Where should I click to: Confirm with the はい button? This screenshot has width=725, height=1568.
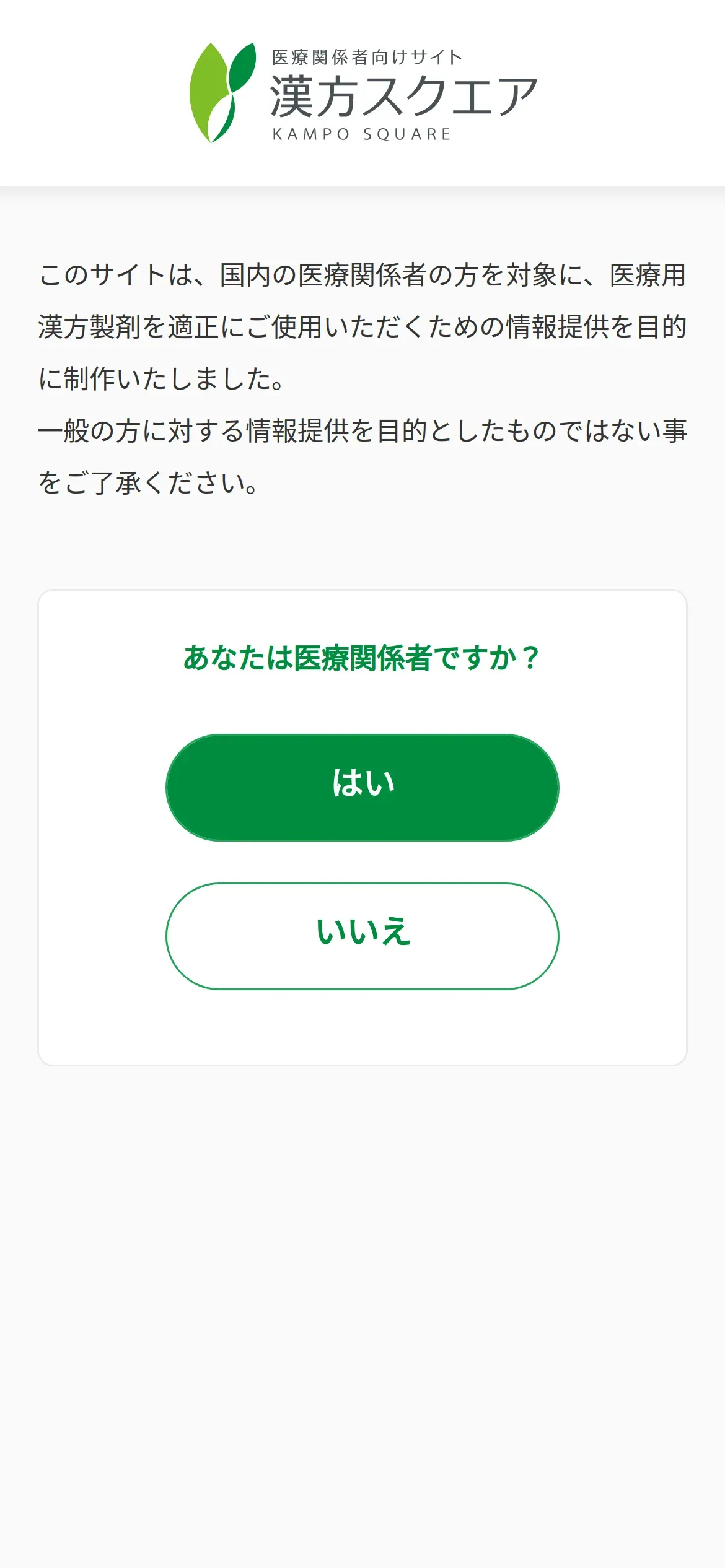tap(362, 787)
